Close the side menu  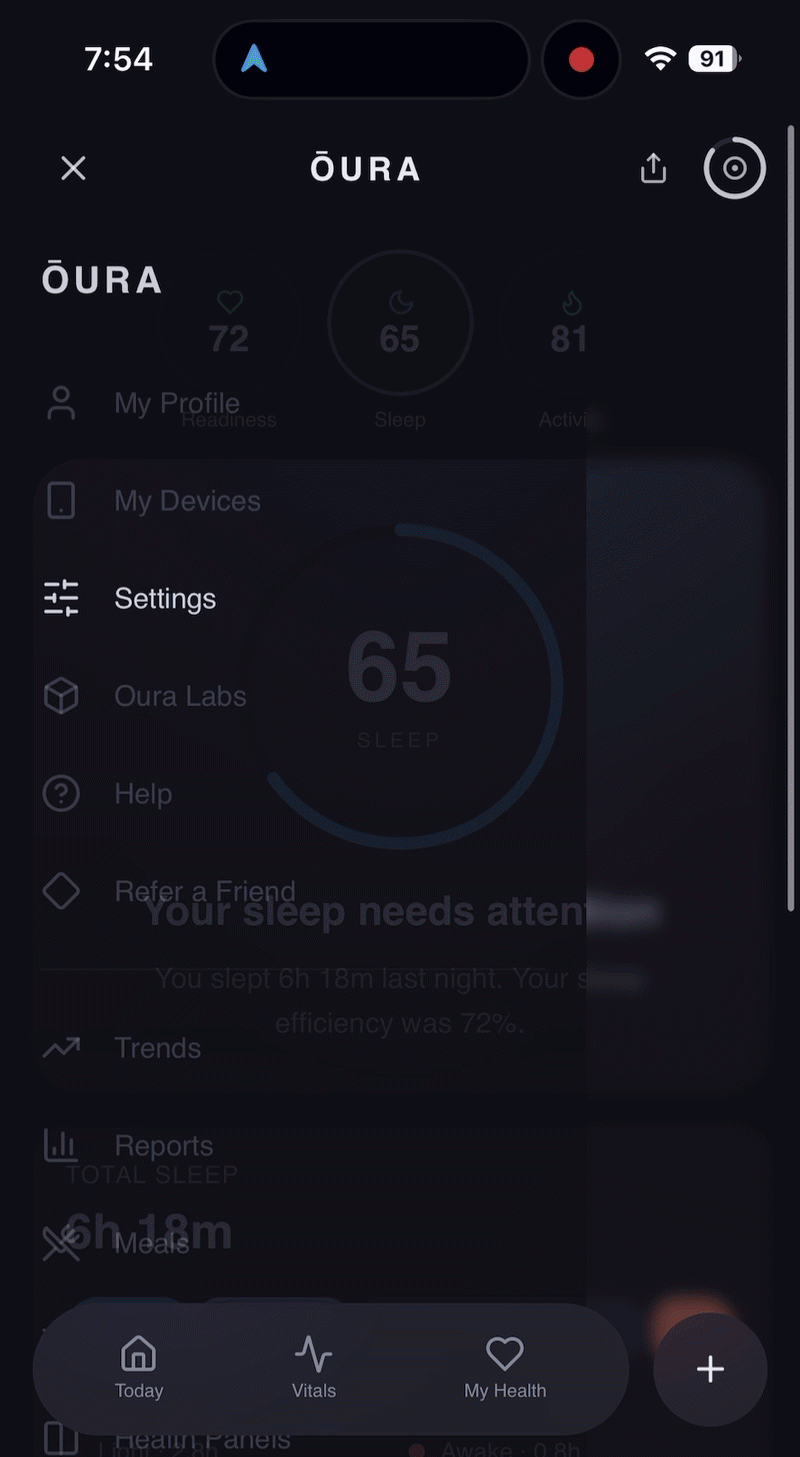[73, 168]
